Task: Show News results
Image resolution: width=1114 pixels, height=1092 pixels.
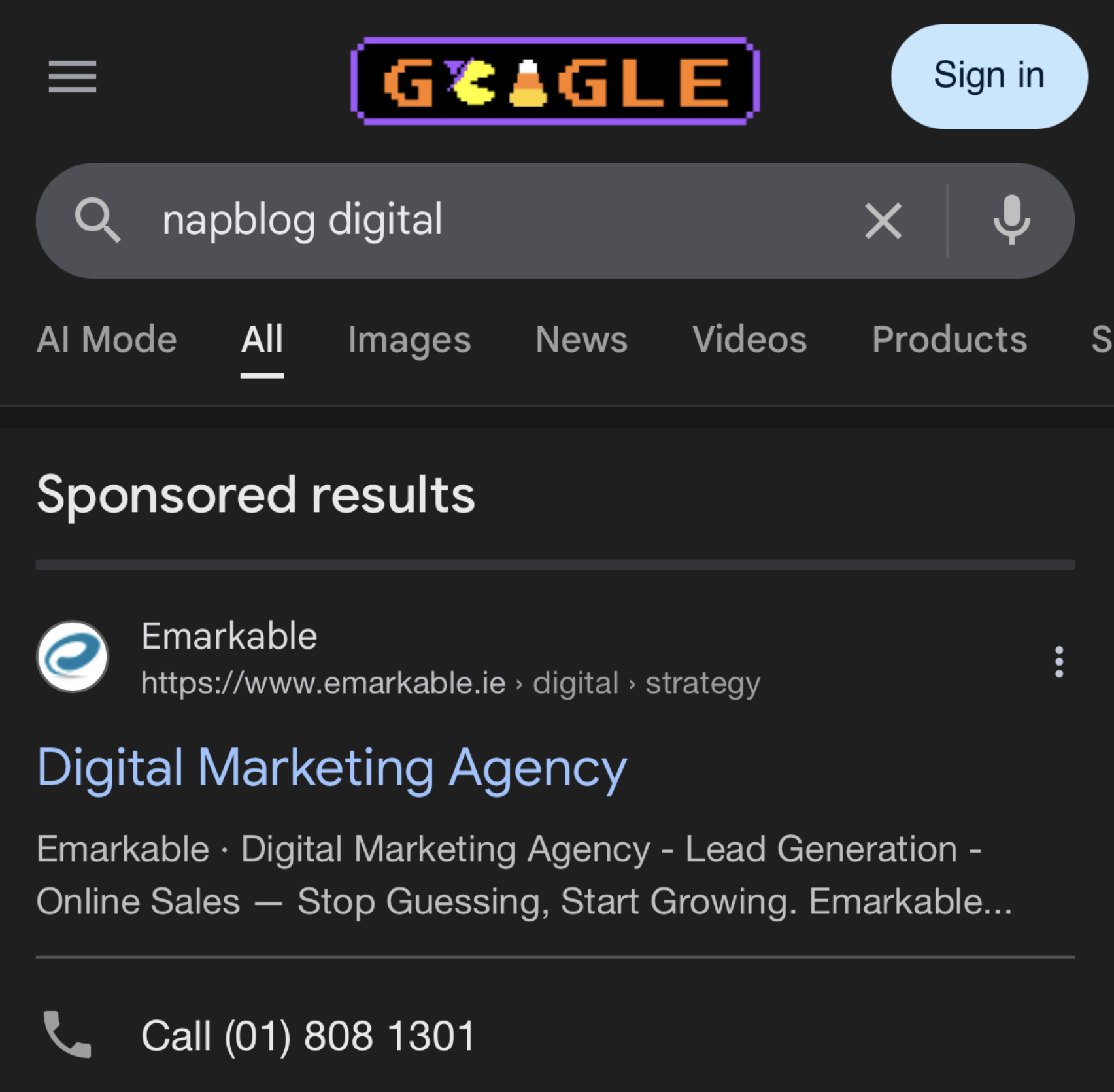Action: coord(581,339)
